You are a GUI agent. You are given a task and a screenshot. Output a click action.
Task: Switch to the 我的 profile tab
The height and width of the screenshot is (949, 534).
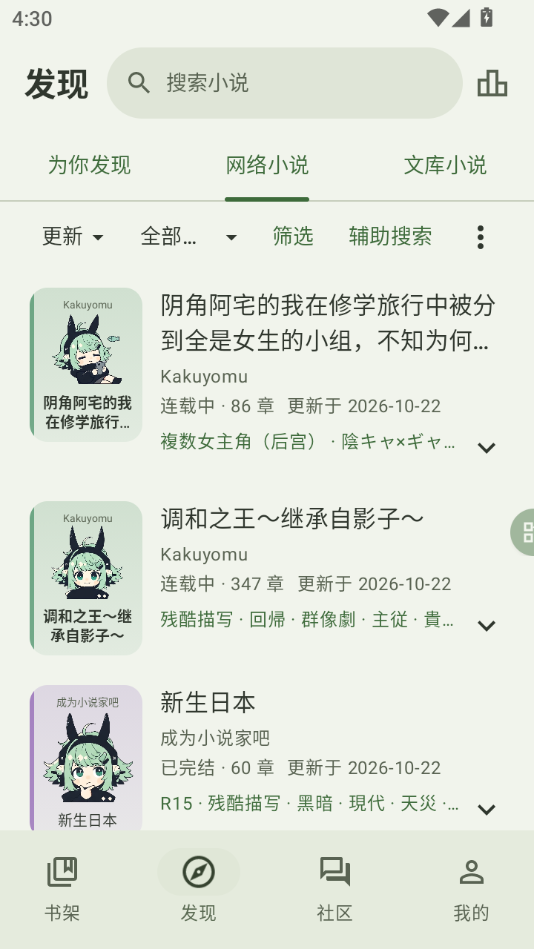pos(471,888)
